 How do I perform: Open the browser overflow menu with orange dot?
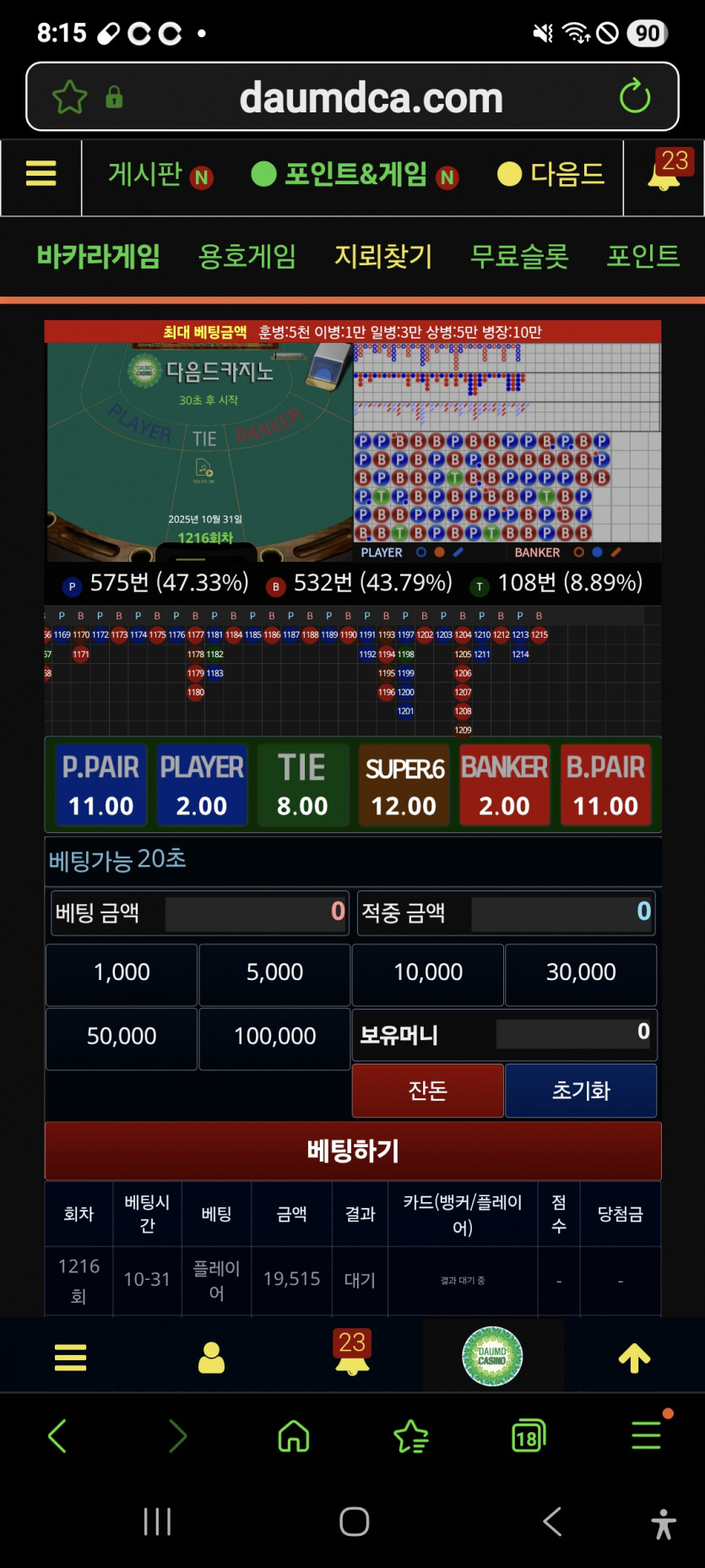pos(645,1434)
